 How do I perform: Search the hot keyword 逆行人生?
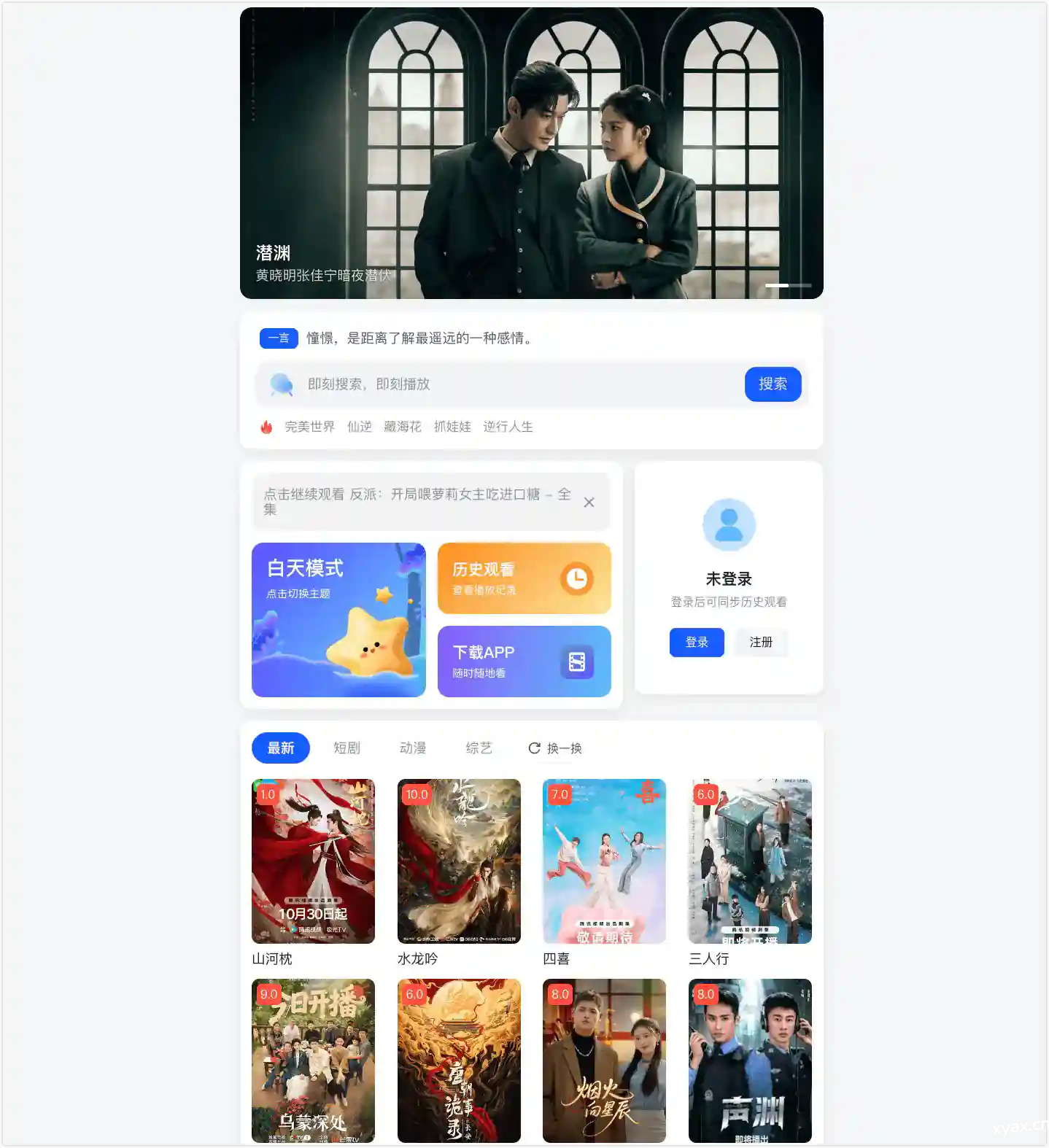508,427
